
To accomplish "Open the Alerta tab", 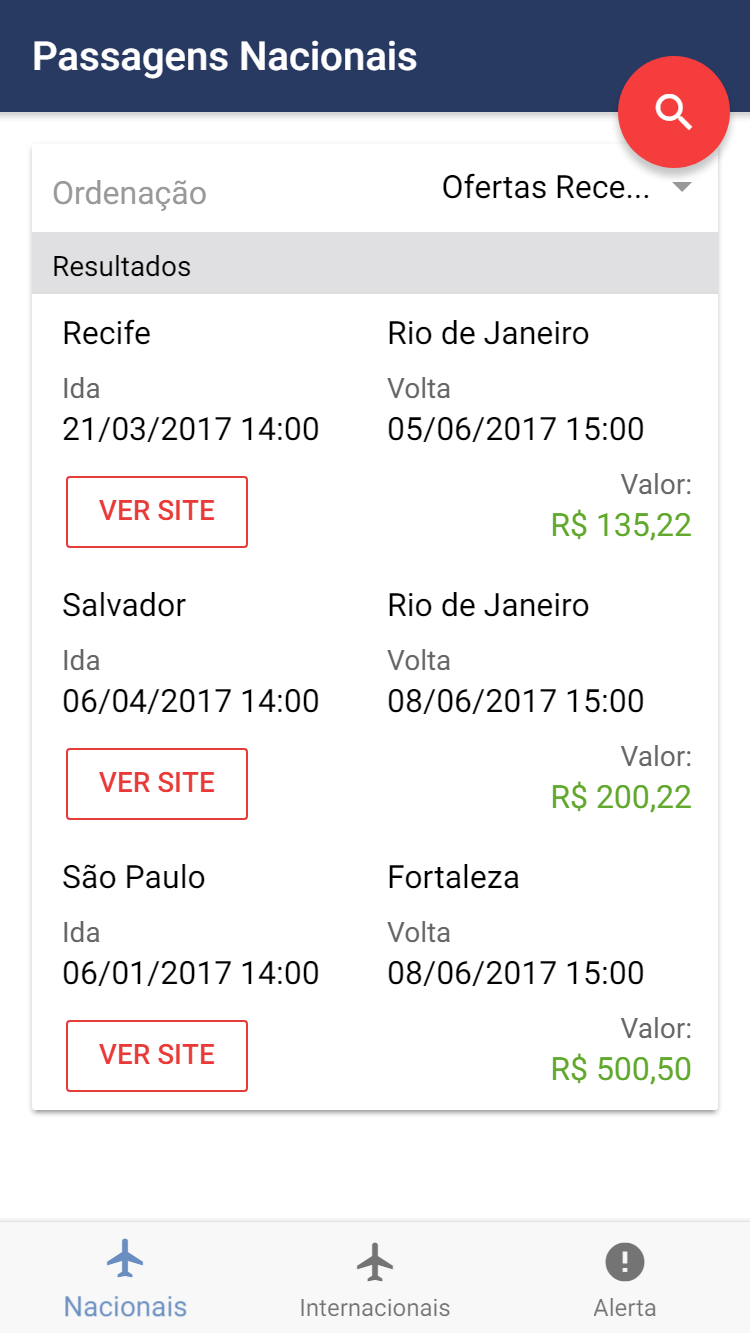I will click(625, 1278).
